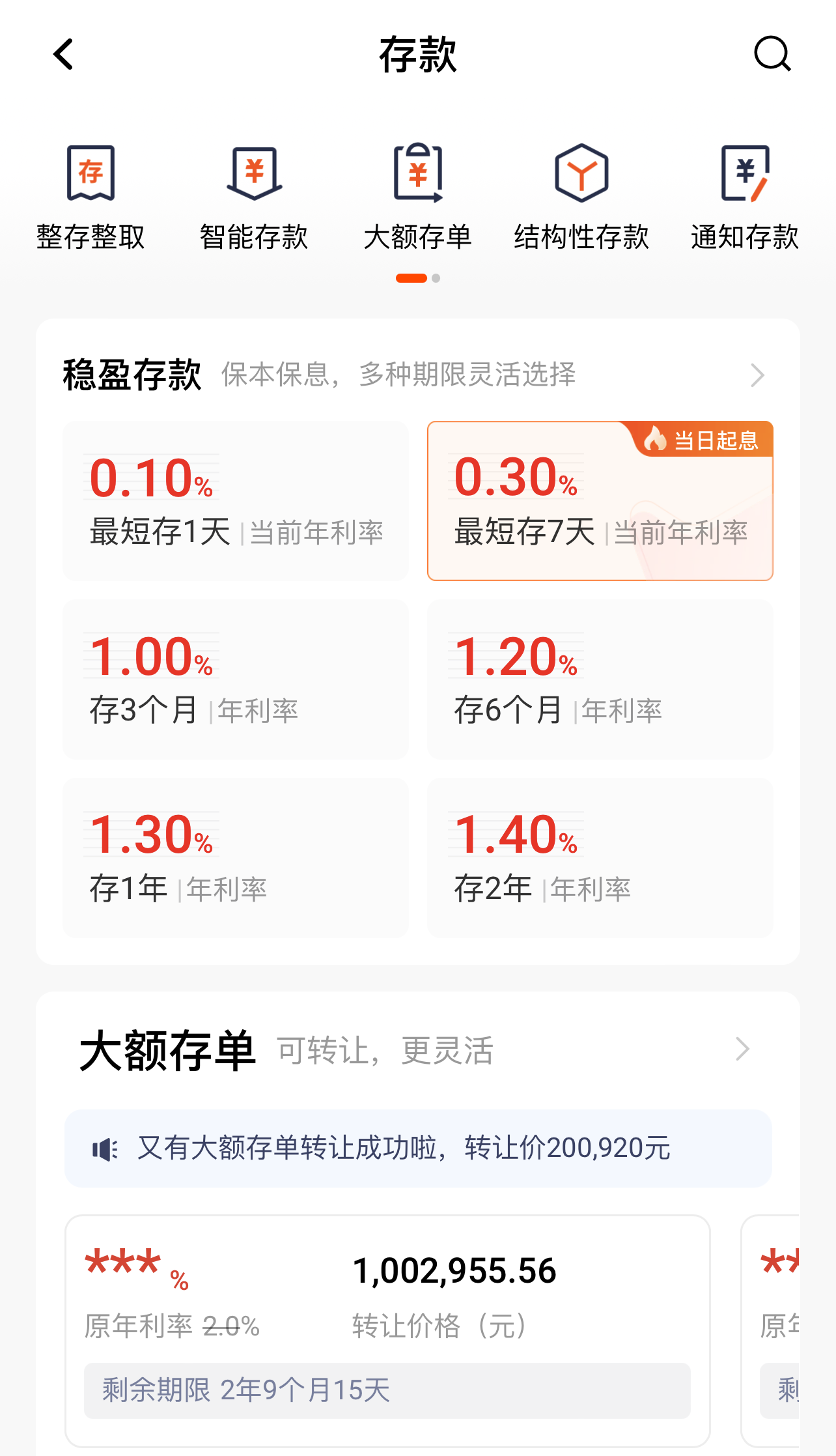The width and height of the screenshot is (836, 1456).
Task: Tap the speaker icon in the announcement bar
Action: [x=101, y=1147]
